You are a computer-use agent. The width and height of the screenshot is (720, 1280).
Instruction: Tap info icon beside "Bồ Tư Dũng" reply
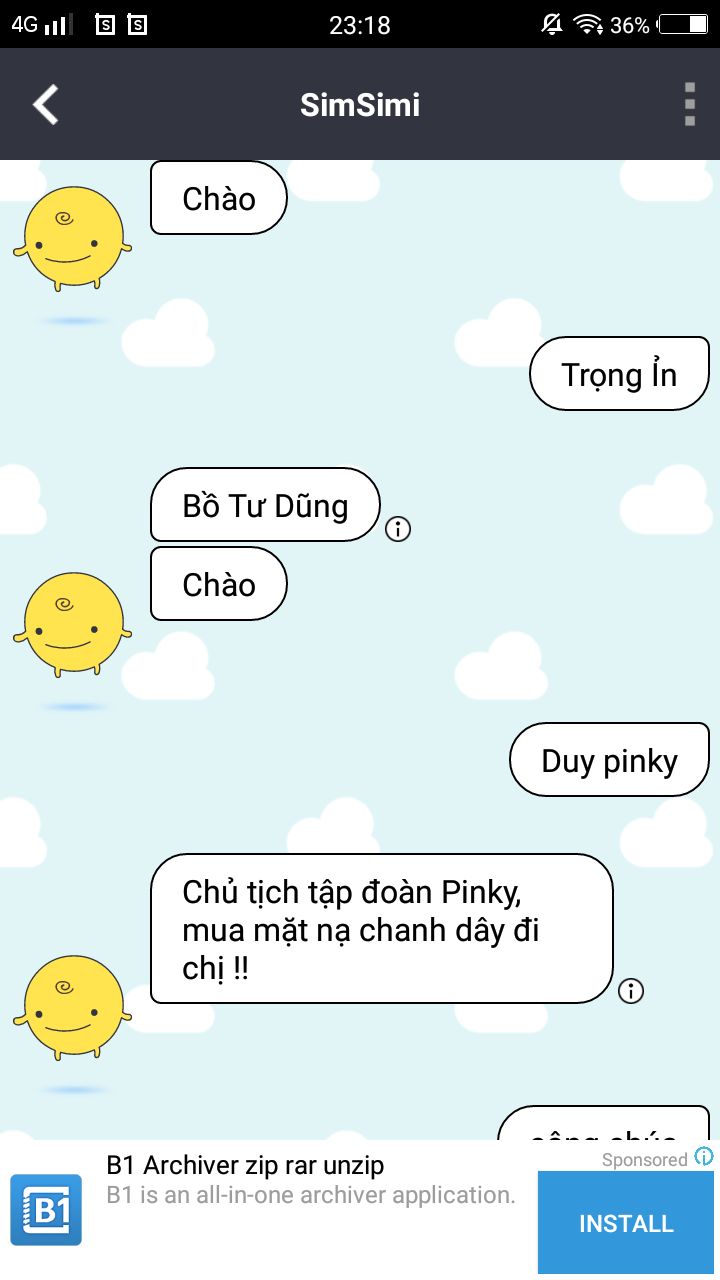pyautogui.click(x=398, y=529)
